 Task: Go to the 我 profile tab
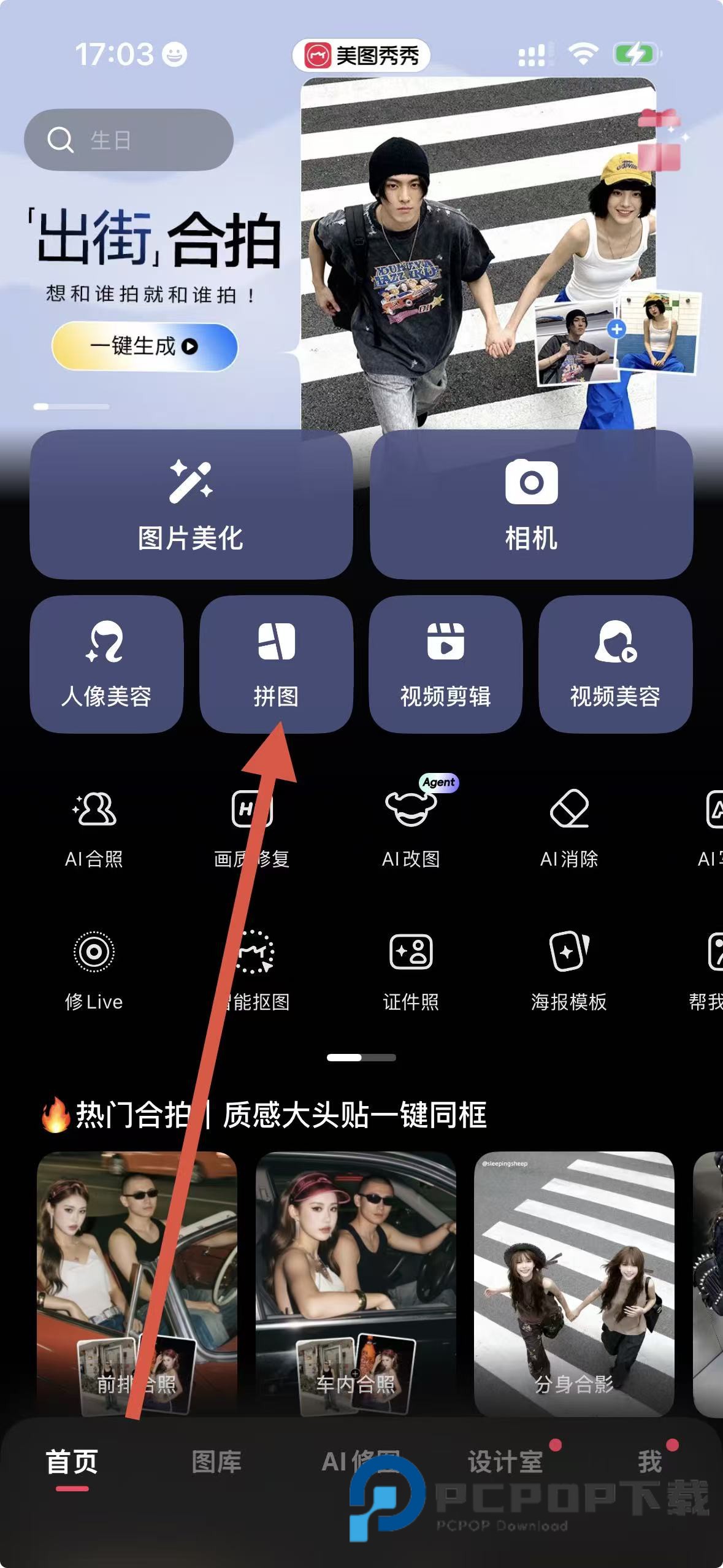point(649,1462)
